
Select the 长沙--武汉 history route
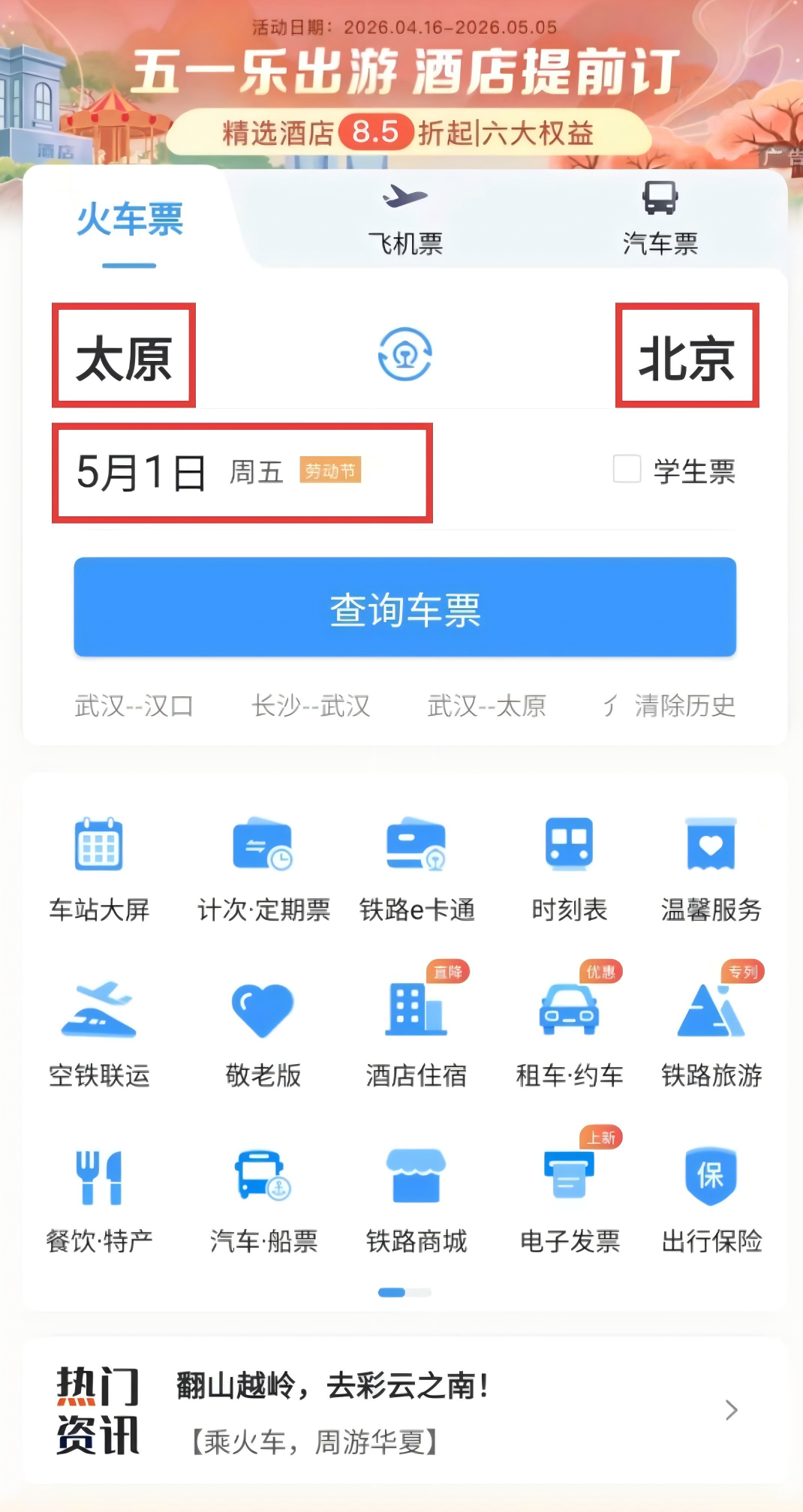pos(311,706)
